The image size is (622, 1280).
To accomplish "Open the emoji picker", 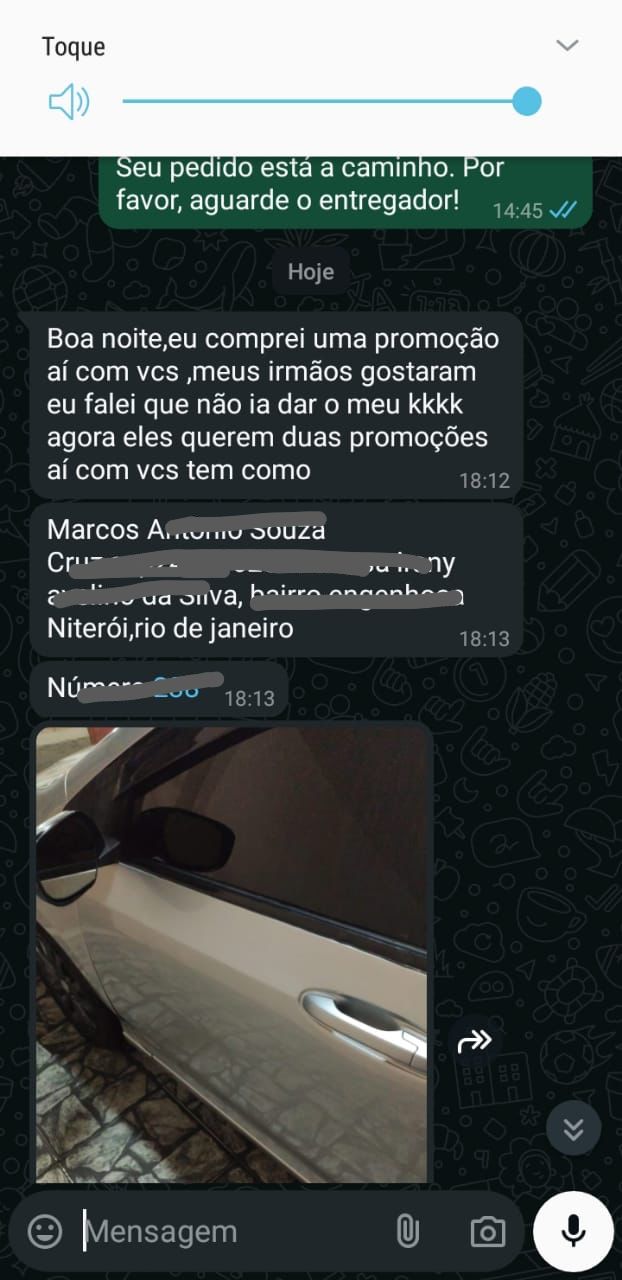I will click(45, 1231).
